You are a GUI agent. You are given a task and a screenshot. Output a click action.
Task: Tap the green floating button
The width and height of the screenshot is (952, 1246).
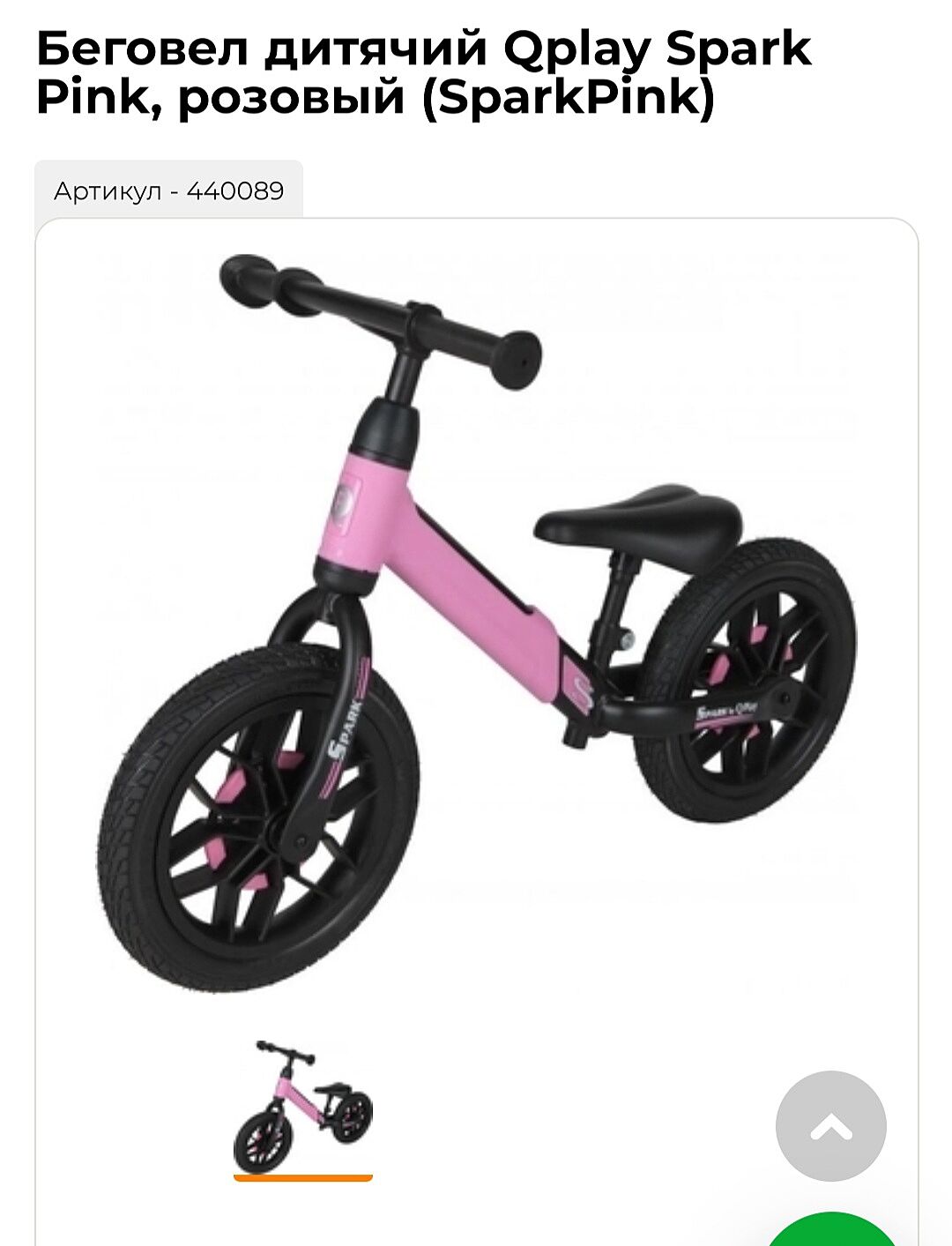click(x=833, y=1232)
